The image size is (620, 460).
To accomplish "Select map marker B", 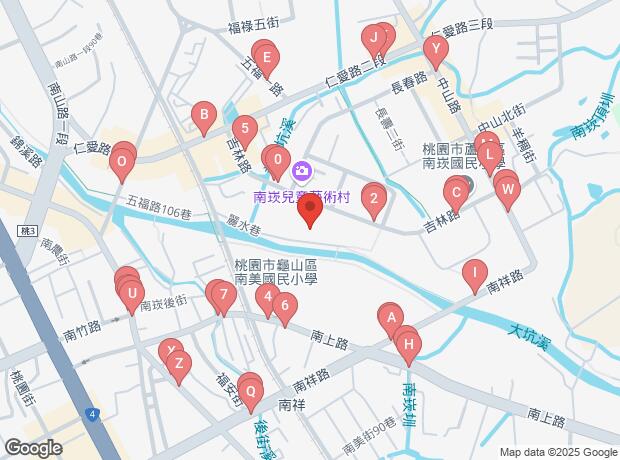I will pyautogui.click(x=203, y=118).
